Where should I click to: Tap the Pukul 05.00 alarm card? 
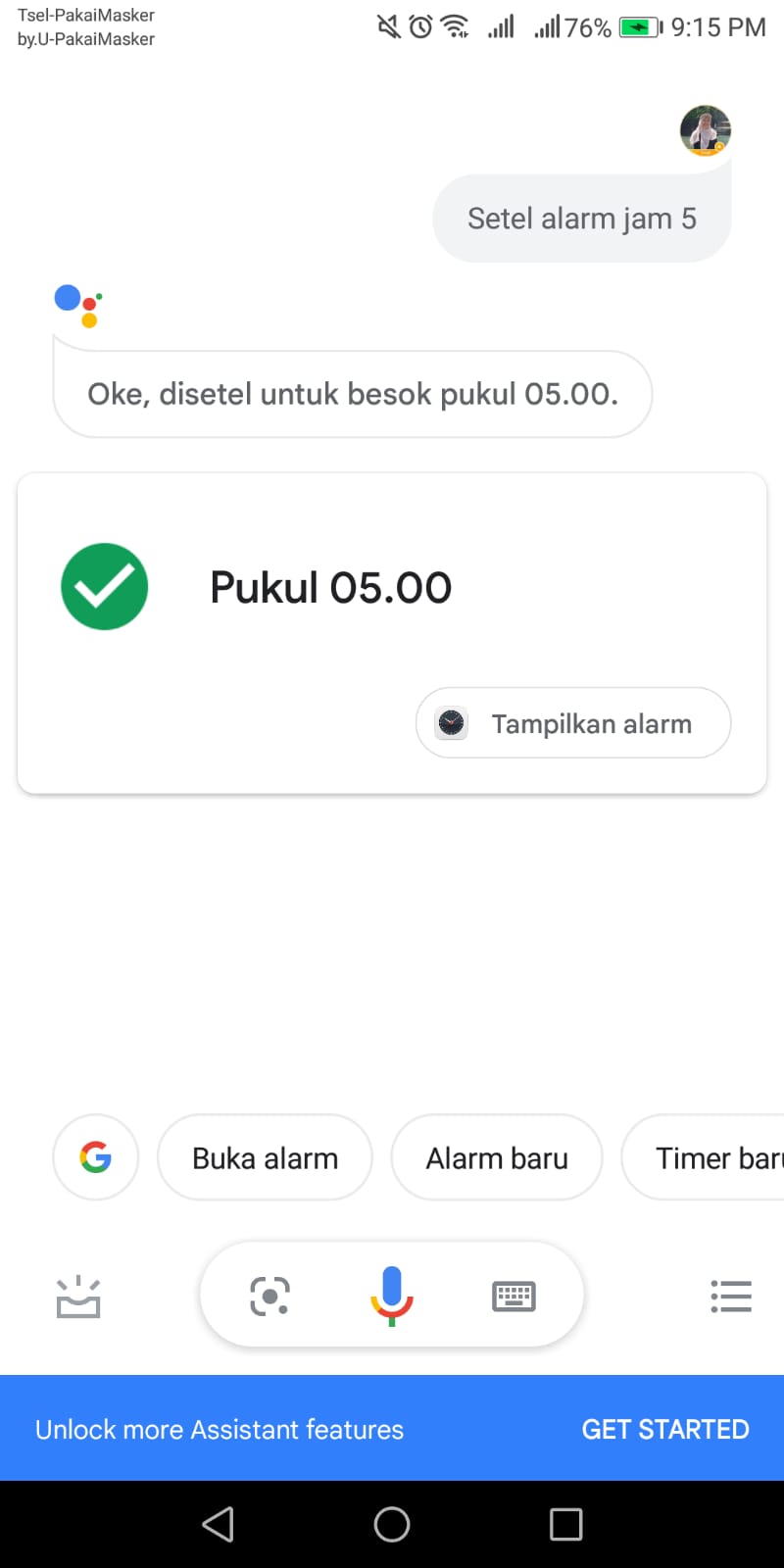330,588
